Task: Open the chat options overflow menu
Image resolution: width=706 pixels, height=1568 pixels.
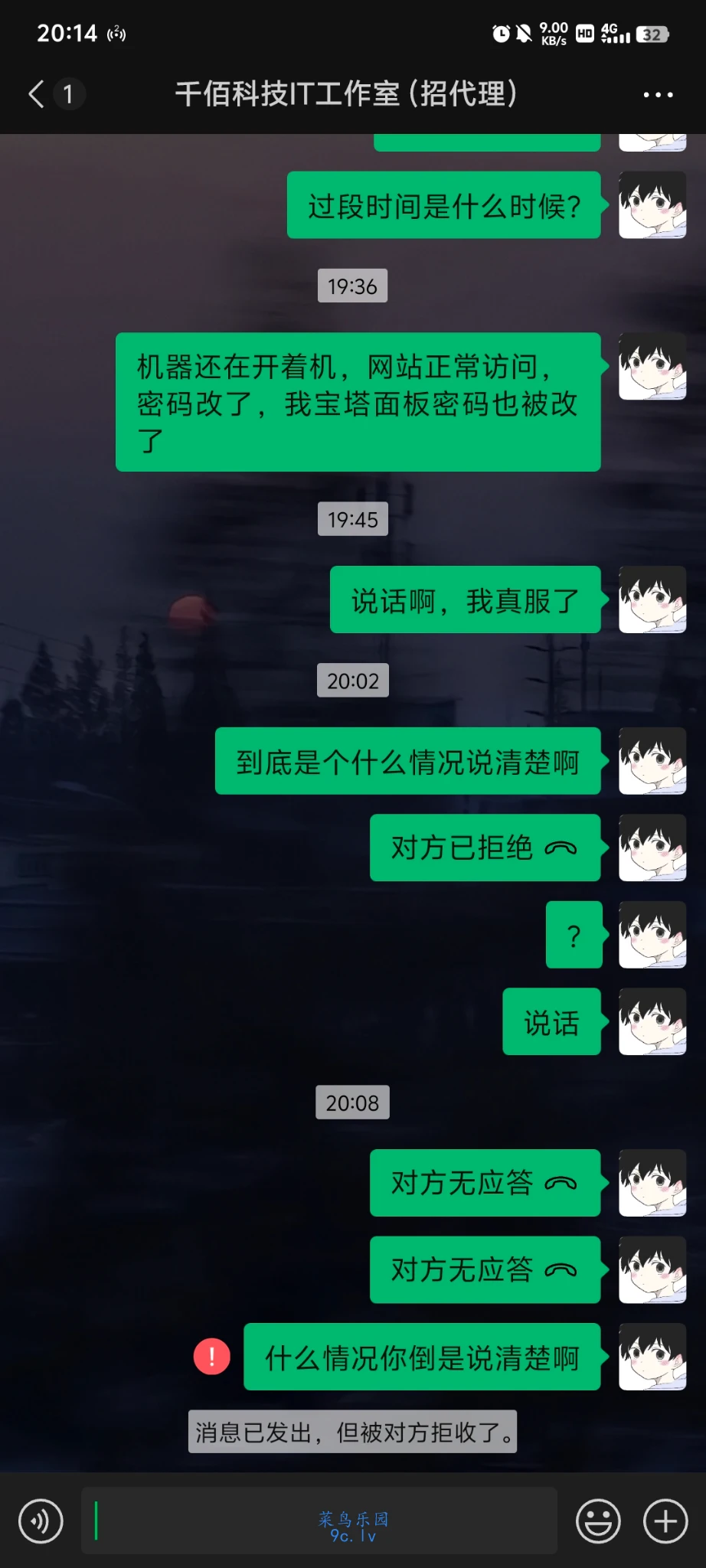Action: pos(658,95)
